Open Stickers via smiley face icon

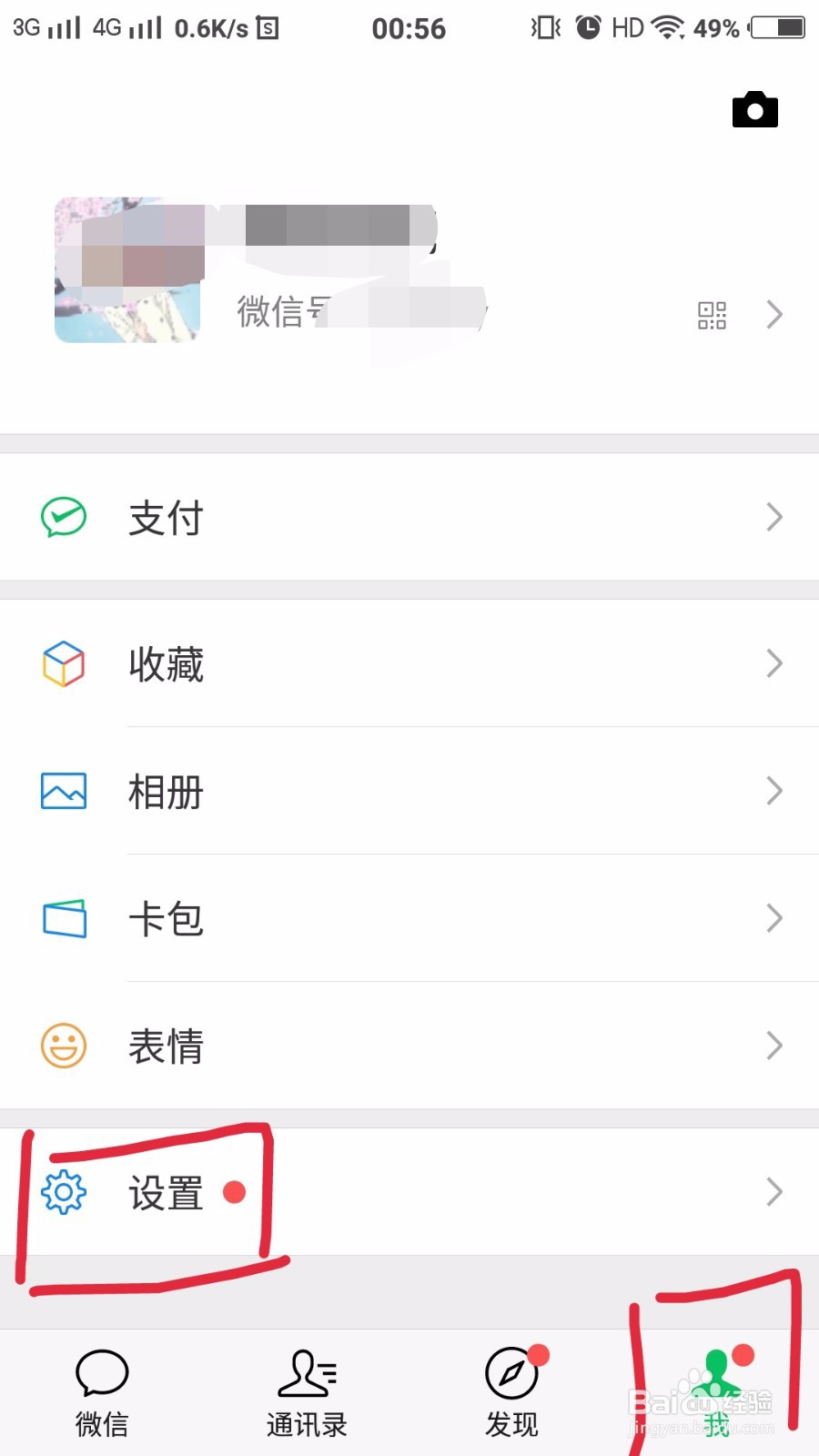[62, 1046]
